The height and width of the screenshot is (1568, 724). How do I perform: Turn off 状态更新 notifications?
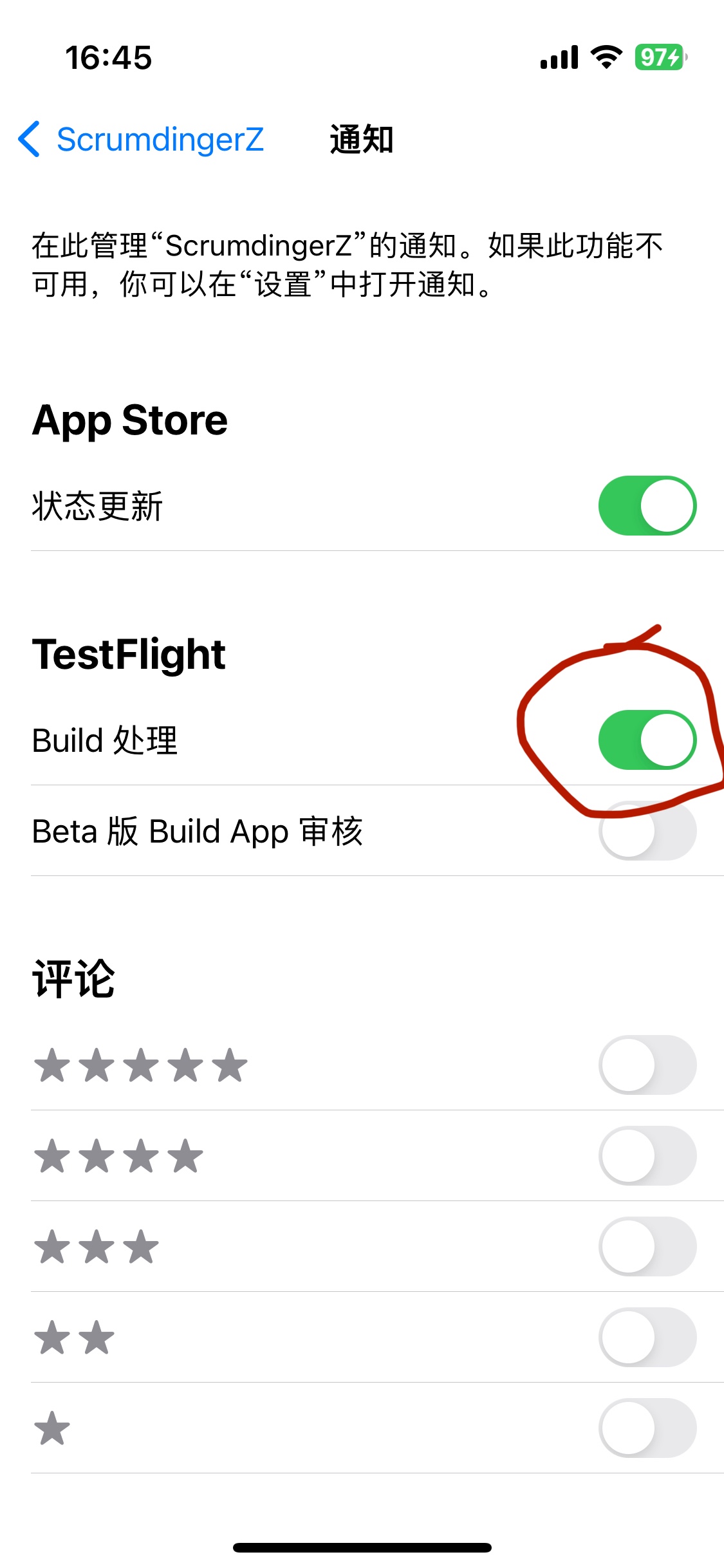[647, 505]
